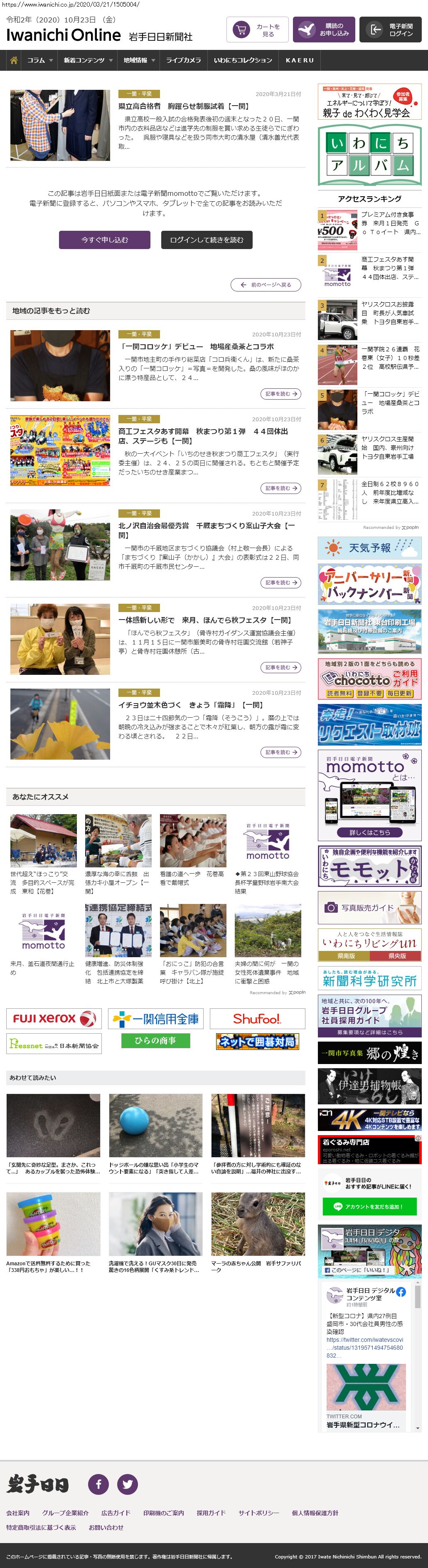Open the Facebook icon in footer
Image resolution: width=428 pixels, height=1568 pixels.
coord(98,1484)
